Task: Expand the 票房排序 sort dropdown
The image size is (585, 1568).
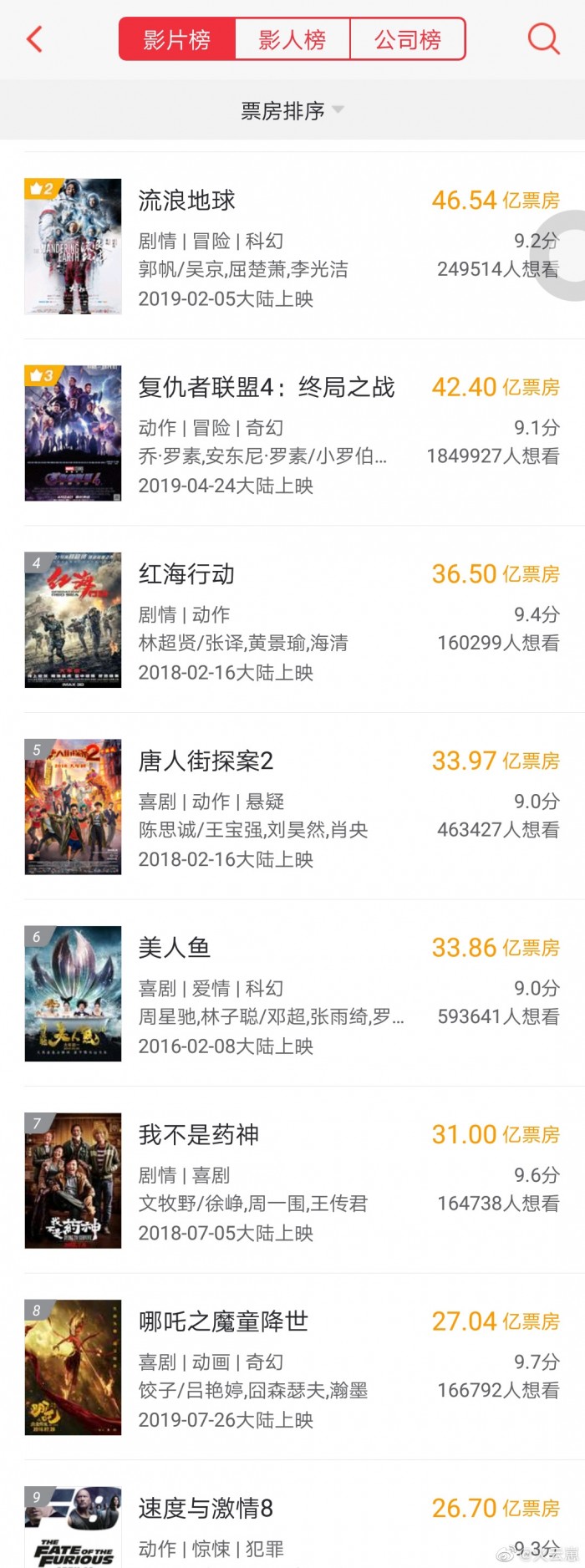Action: 292,110
